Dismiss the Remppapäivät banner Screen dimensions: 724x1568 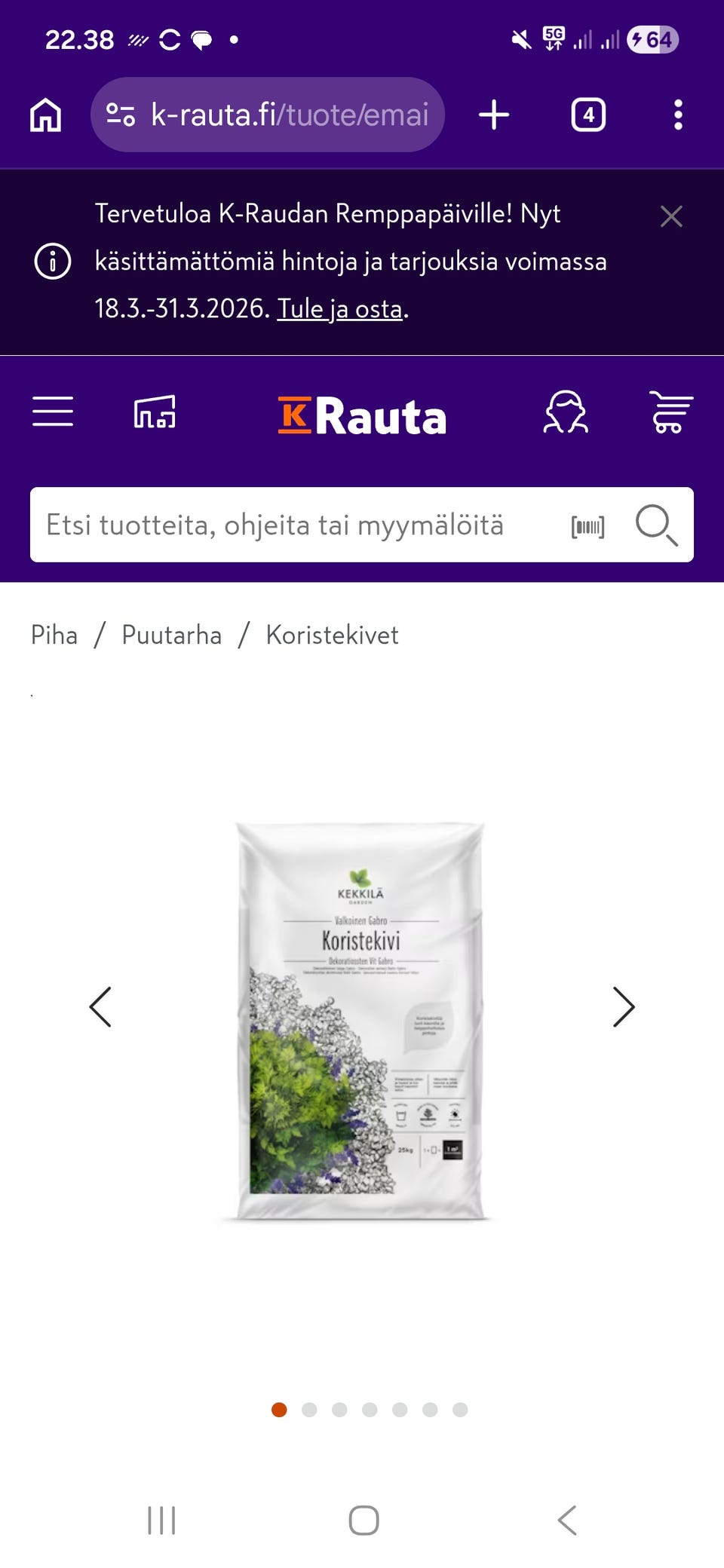(x=671, y=216)
